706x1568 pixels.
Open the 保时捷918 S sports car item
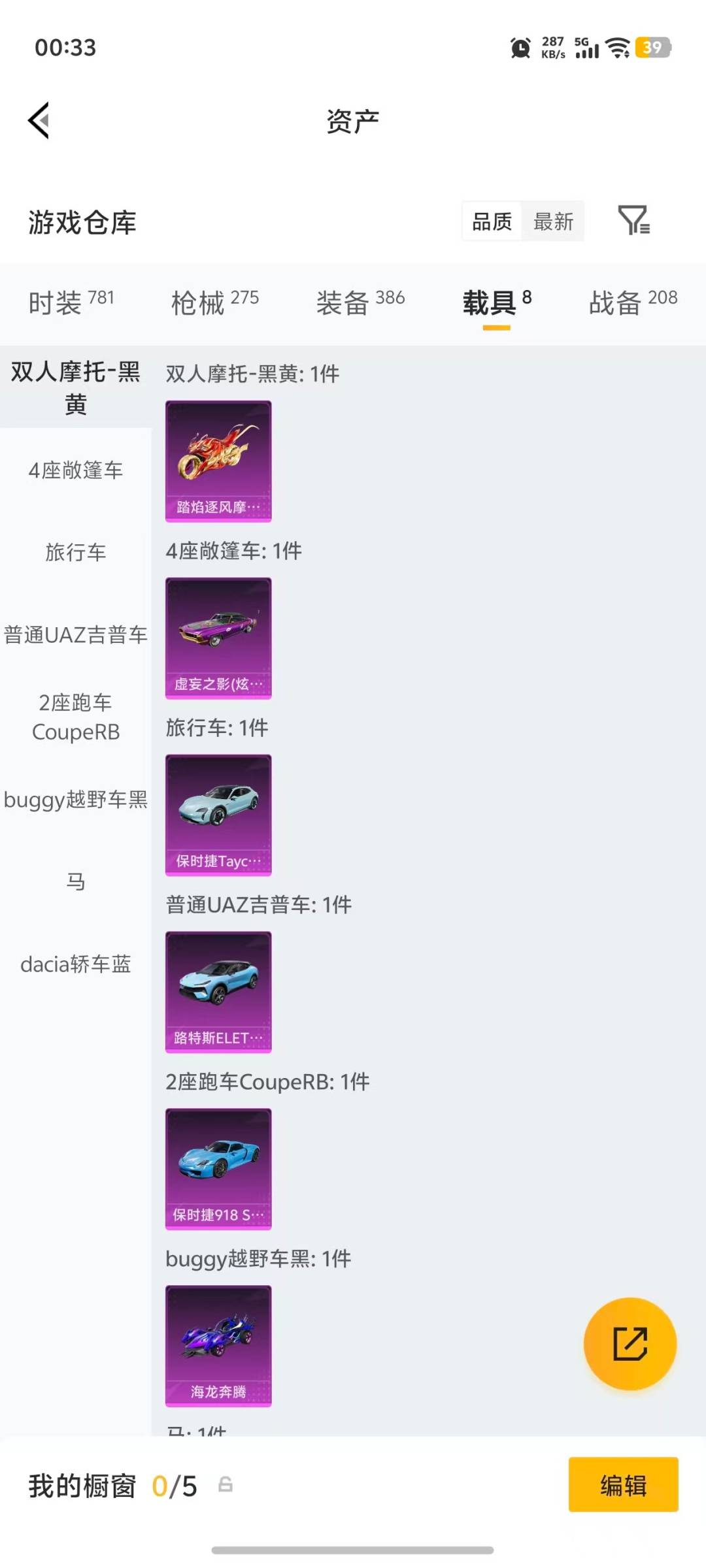[218, 1169]
